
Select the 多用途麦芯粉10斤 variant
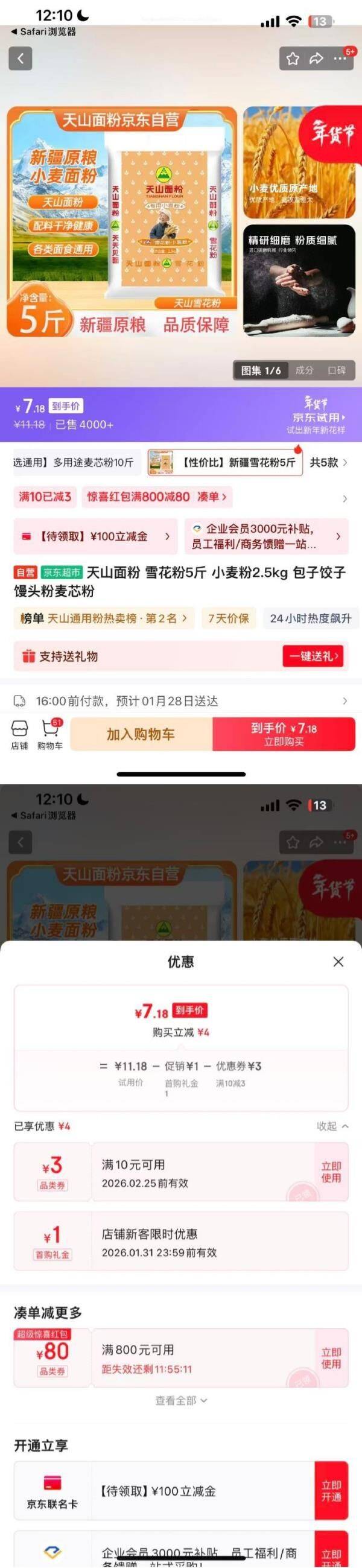point(74,463)
